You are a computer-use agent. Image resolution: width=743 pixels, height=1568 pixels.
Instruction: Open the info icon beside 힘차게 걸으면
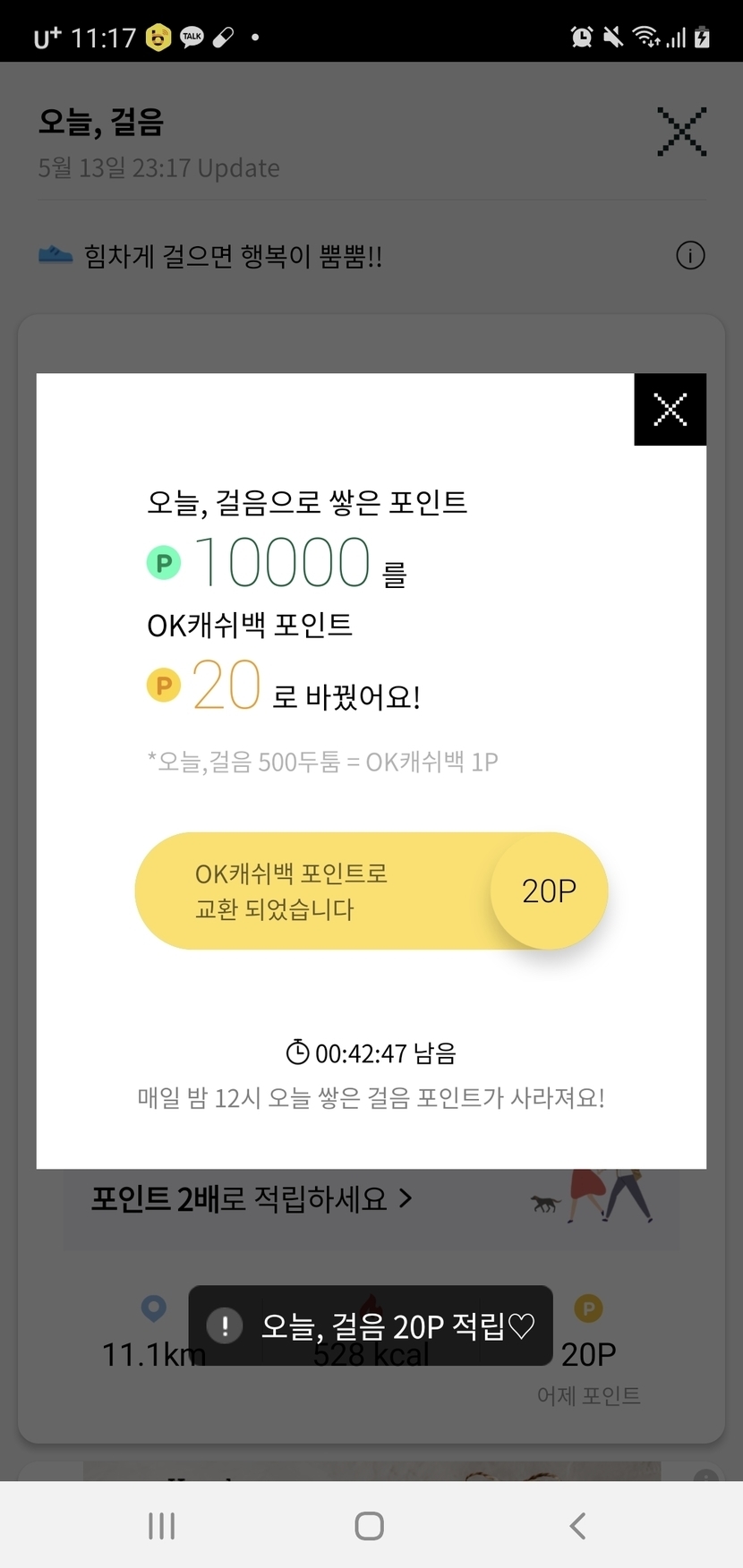(x=689, y=256)
